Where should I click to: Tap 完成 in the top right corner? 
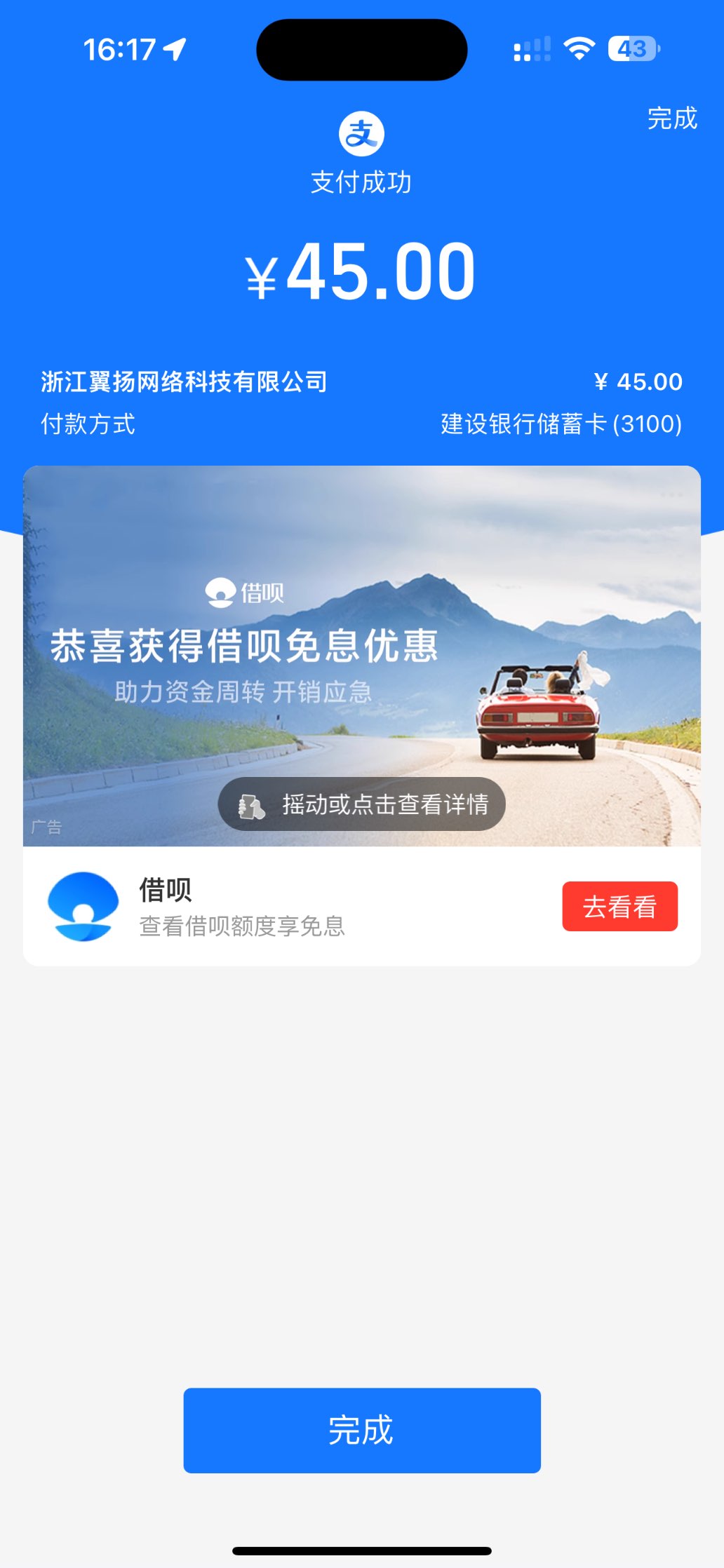[671, 119]
